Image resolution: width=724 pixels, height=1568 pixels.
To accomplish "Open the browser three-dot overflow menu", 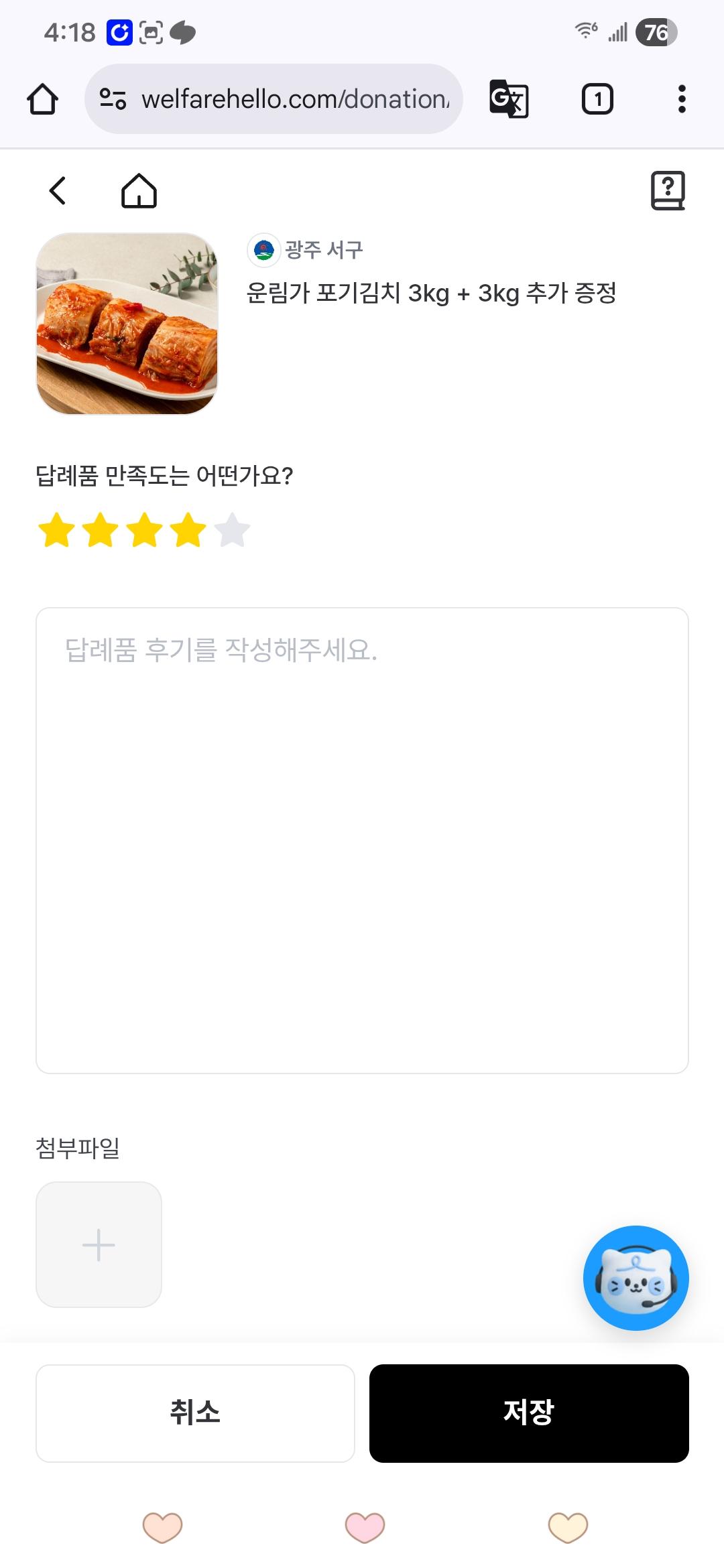I will [681, 99].
